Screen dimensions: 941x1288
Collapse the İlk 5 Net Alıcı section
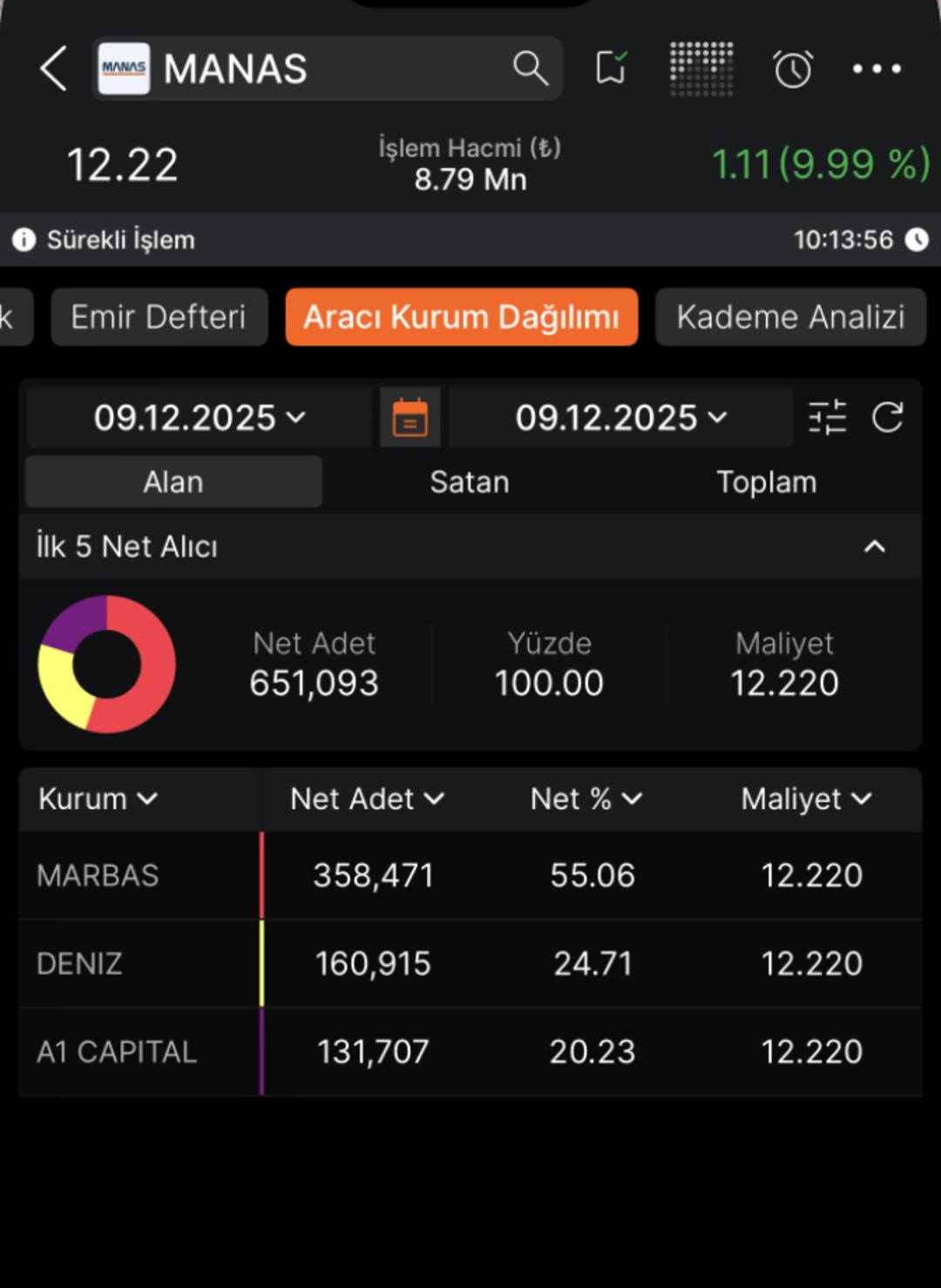(x=874, y=547)
